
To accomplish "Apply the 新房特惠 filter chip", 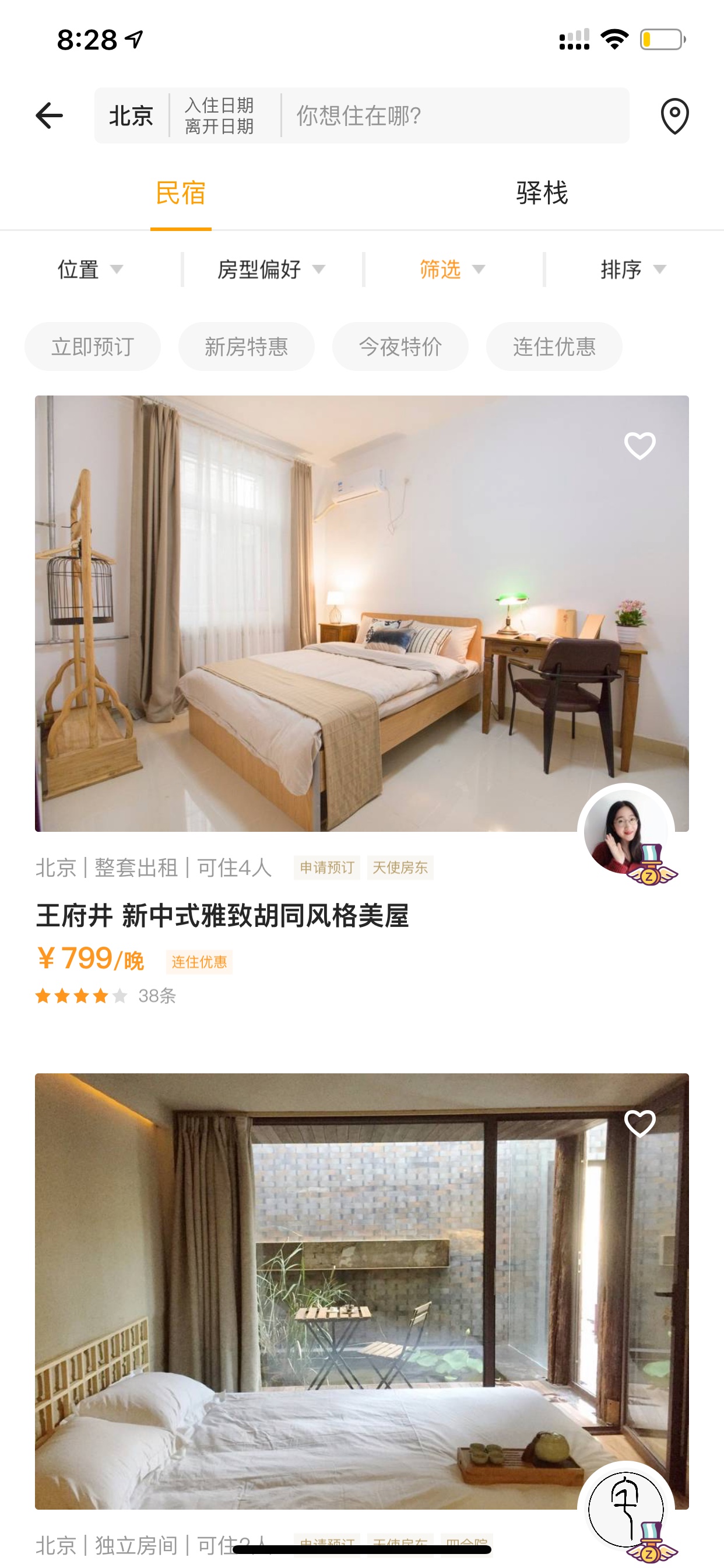I will [x=247, y=346].
